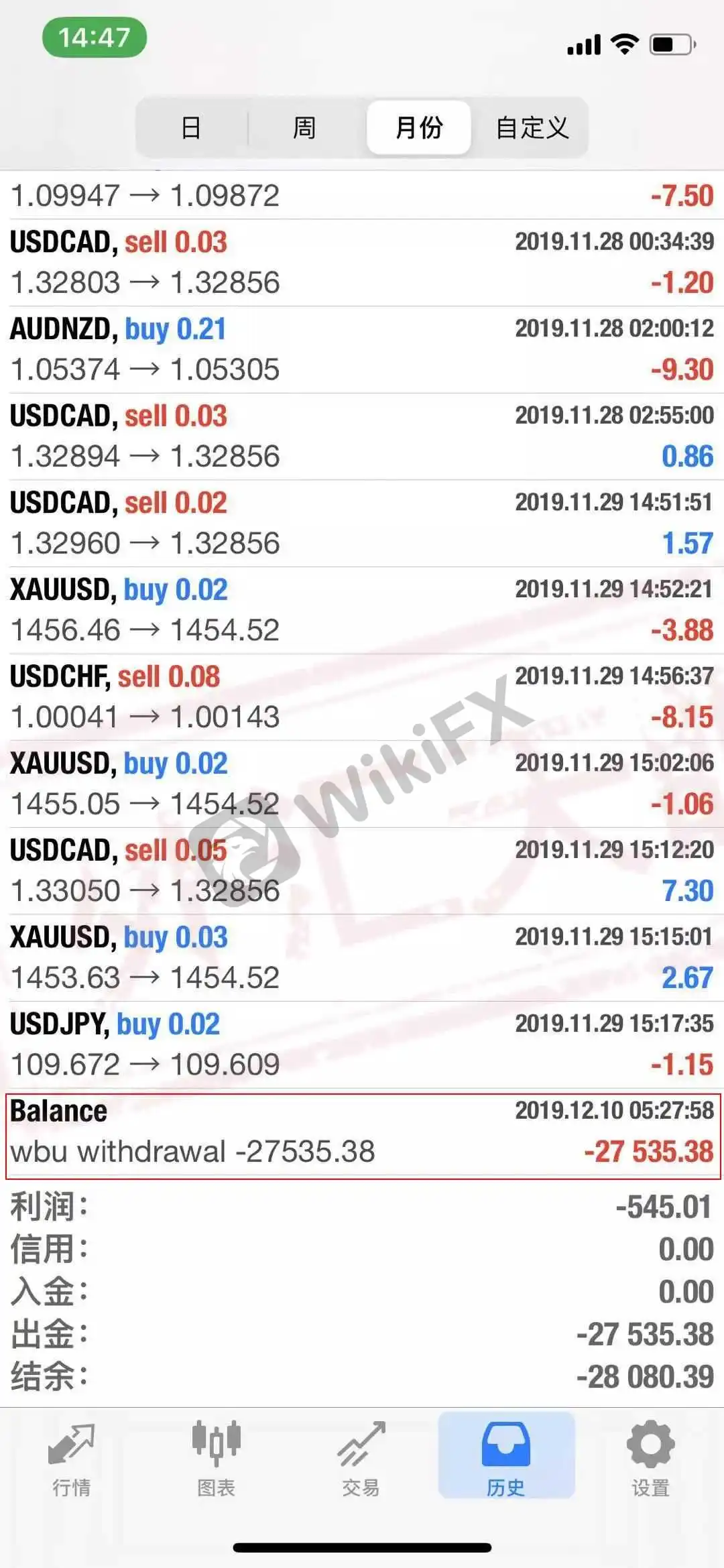Select the 周 (week) period
The height and width of the screenshot is (1568, 724).
tap(305, 127)
